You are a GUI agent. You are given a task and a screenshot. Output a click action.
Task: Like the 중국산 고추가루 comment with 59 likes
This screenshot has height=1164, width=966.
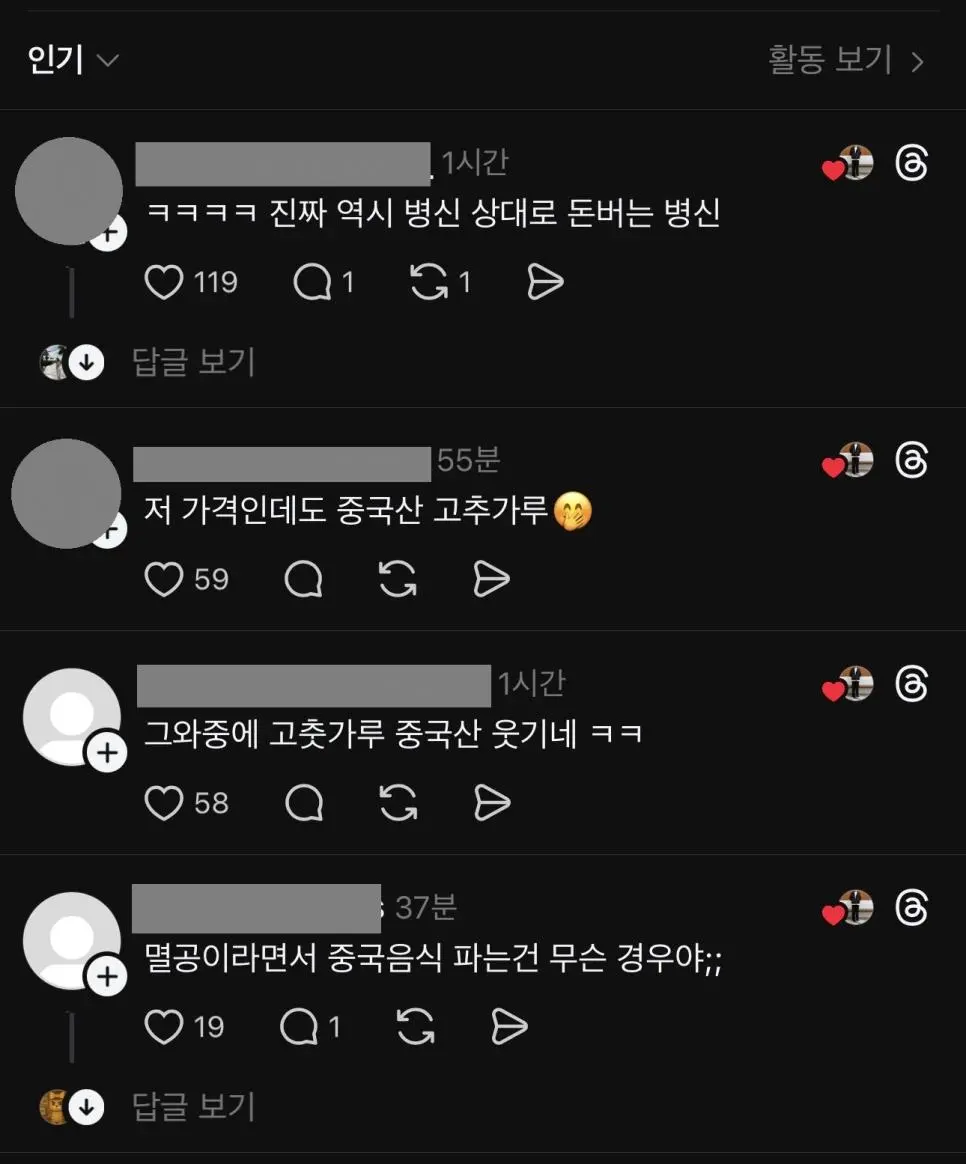164,579
